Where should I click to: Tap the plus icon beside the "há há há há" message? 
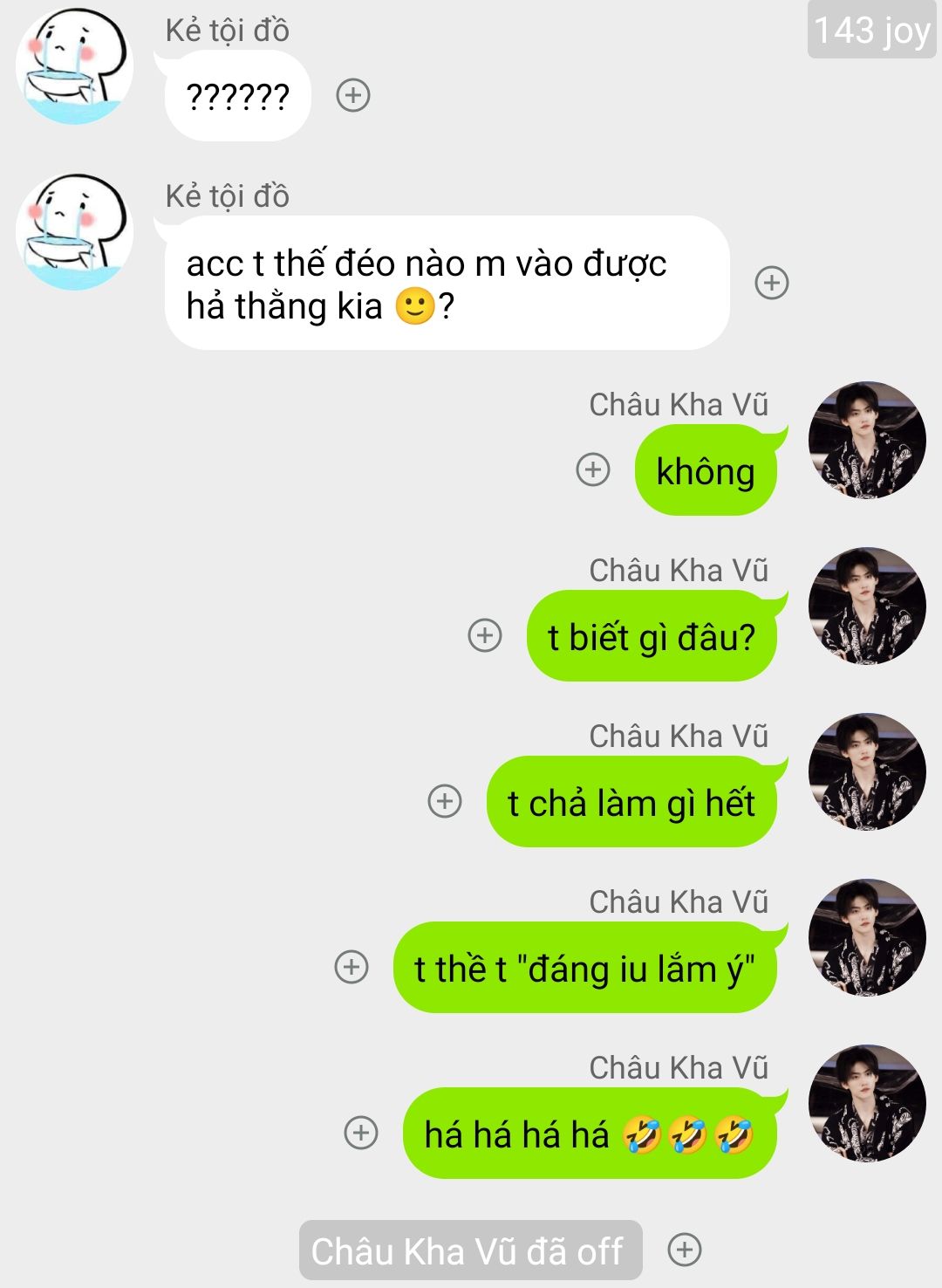pos(361,1133)
